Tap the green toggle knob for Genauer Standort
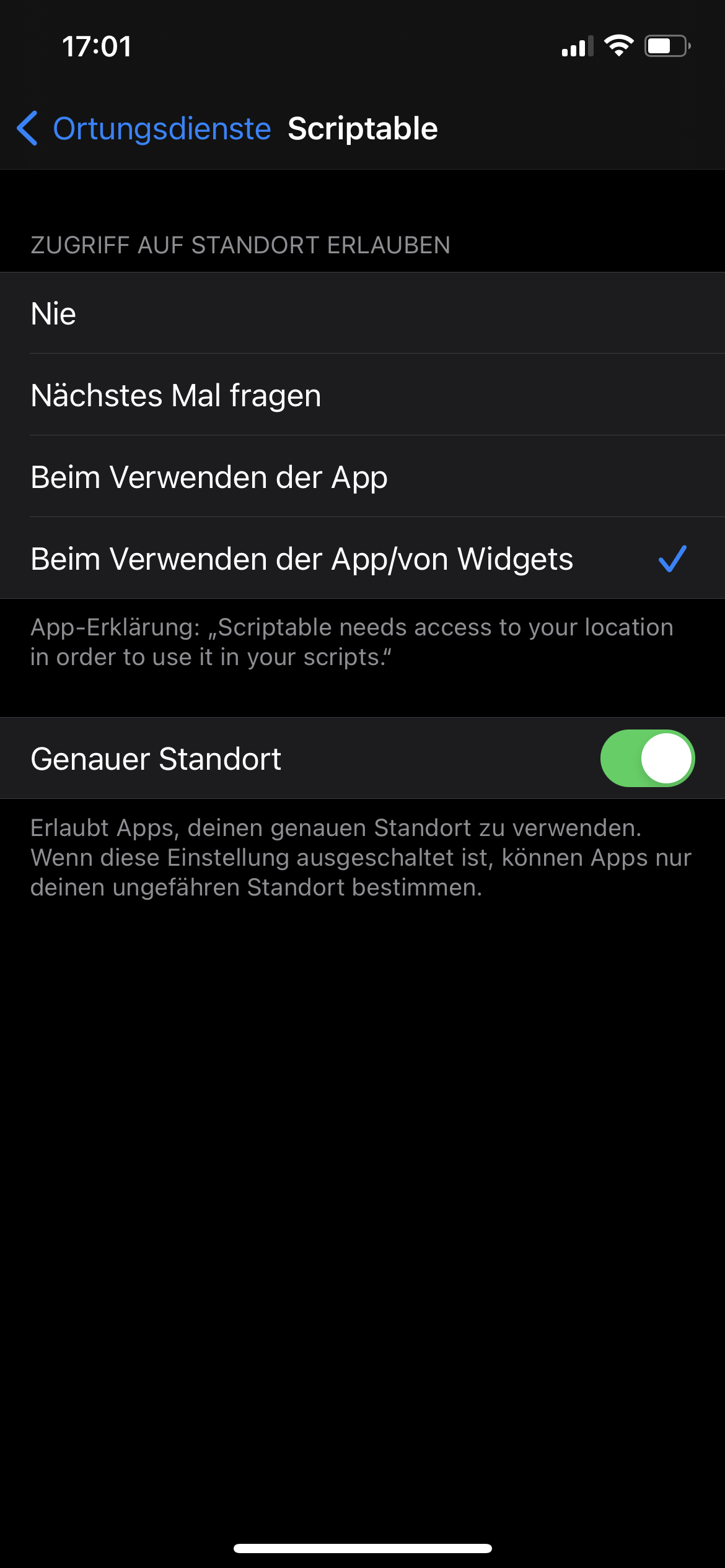 [668, 758]
